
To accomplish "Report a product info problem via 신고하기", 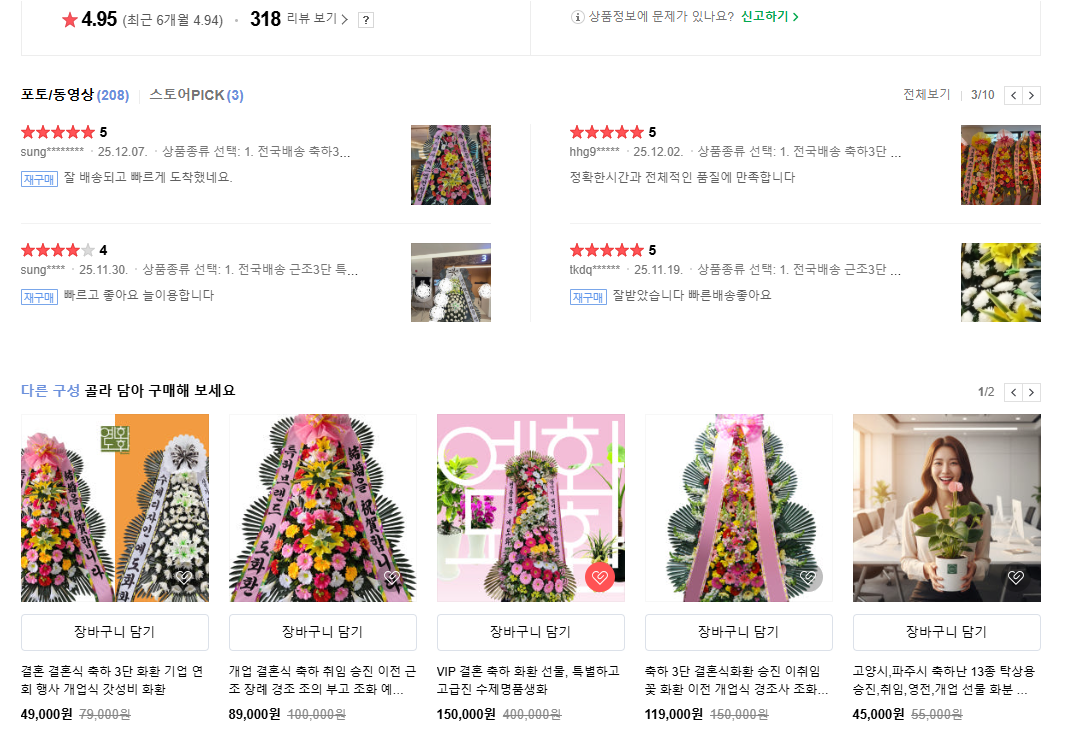I will (x=769, y=17).
